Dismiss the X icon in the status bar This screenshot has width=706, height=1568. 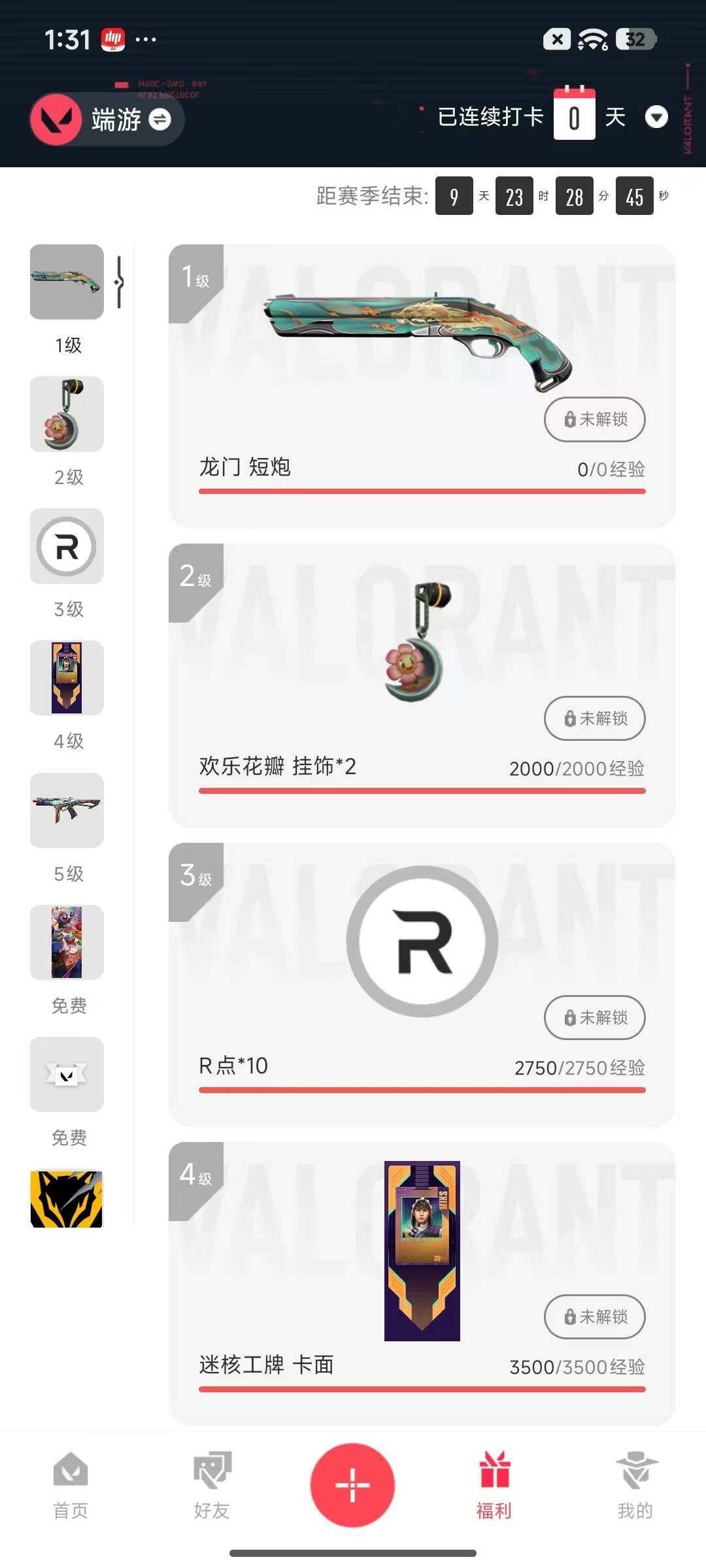pos(556,39)
